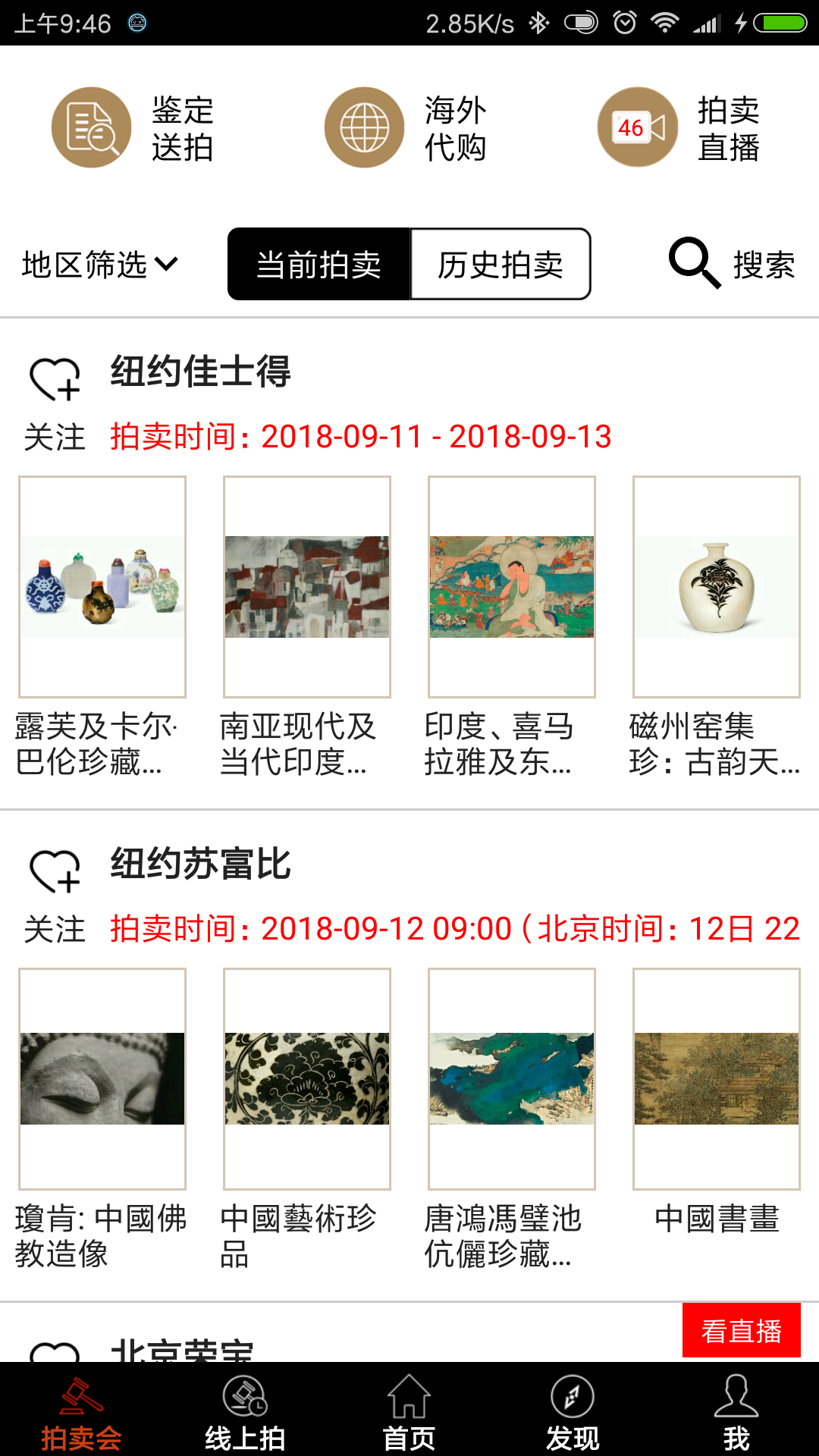This screenshot has height=1456, width=819.
Task: Expand the 地区筛选 region filter dropdown
Action: pyautogui.click(x=99, y=264)
